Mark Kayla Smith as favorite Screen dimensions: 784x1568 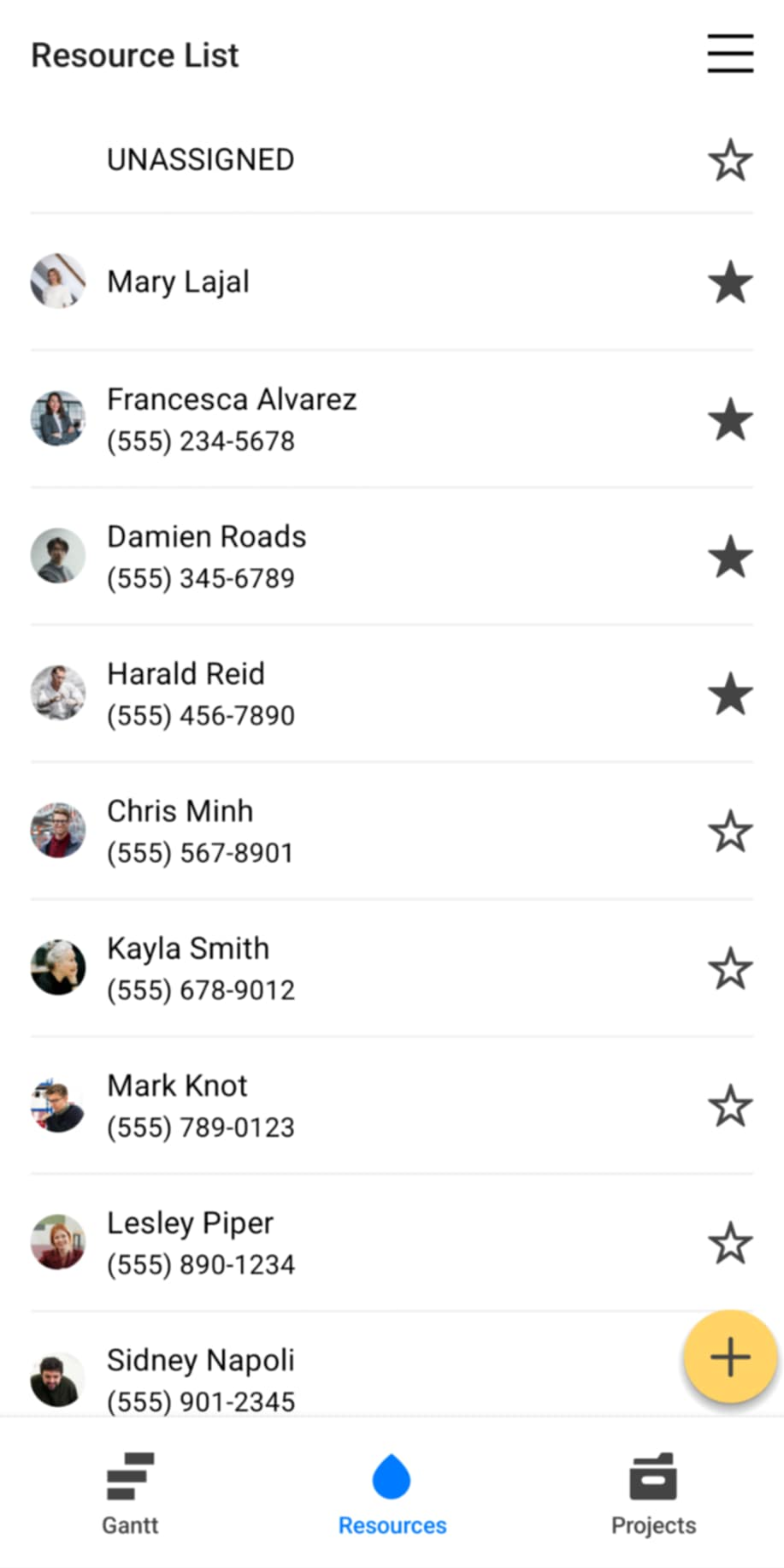click(x=729, y=967)
